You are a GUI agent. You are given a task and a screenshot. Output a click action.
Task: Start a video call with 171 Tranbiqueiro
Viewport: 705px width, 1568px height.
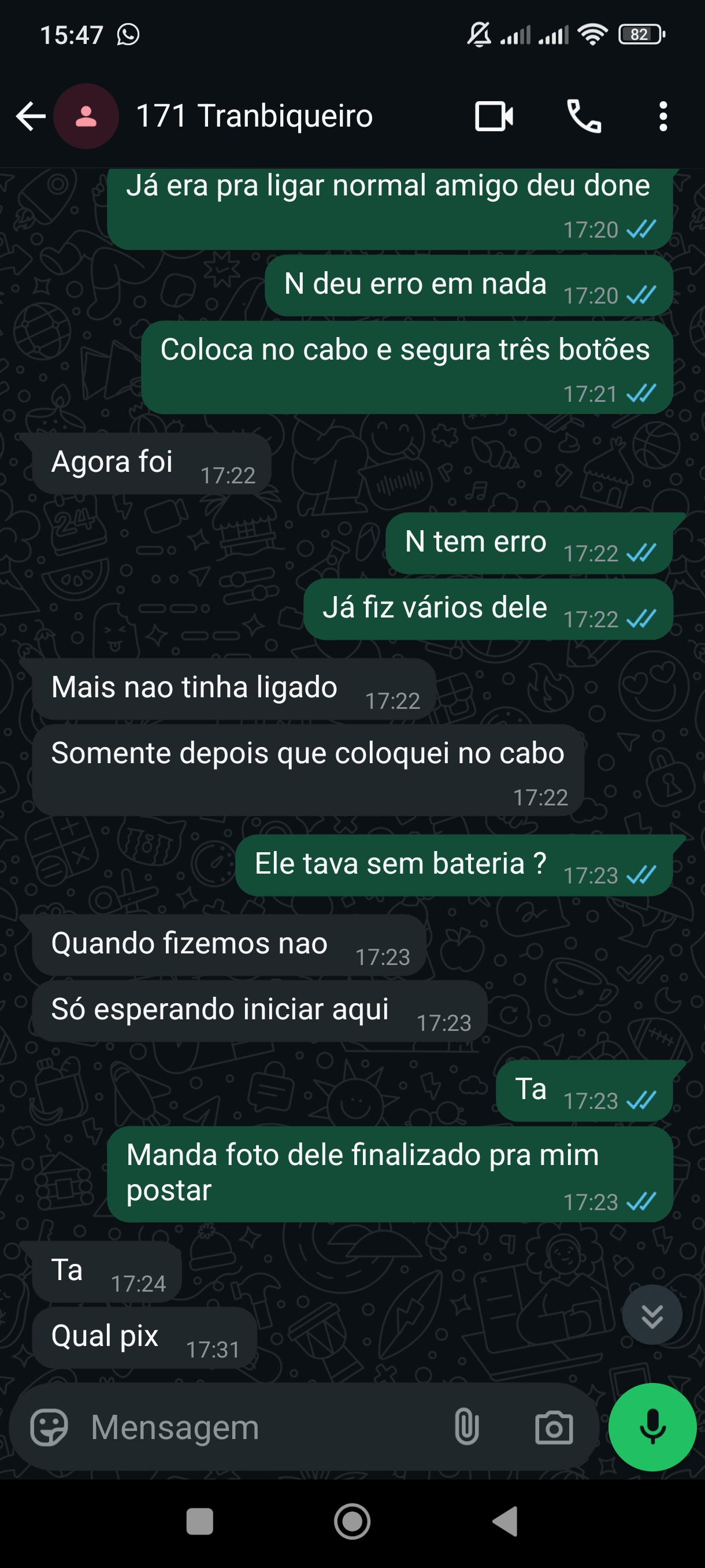(493, 116)
